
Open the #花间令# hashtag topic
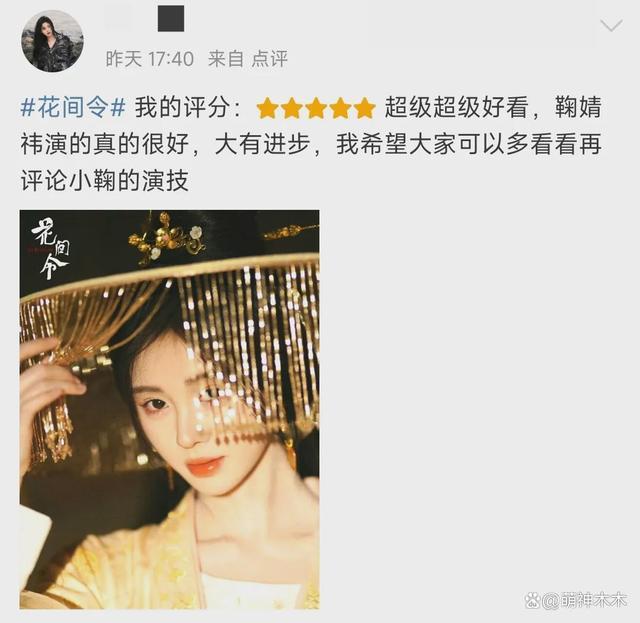[73, 107]
